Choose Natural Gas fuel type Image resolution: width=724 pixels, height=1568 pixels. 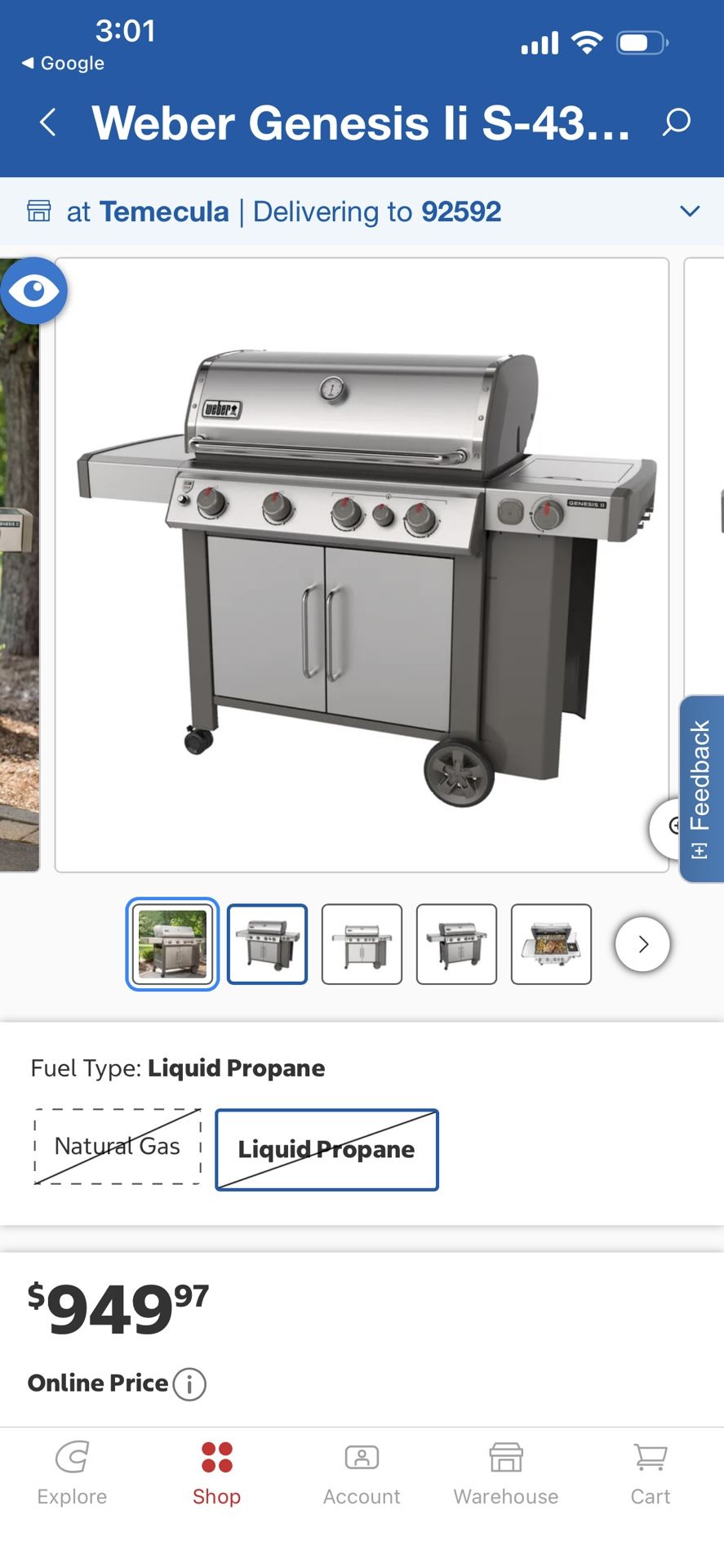click(x=118, y=1147)
